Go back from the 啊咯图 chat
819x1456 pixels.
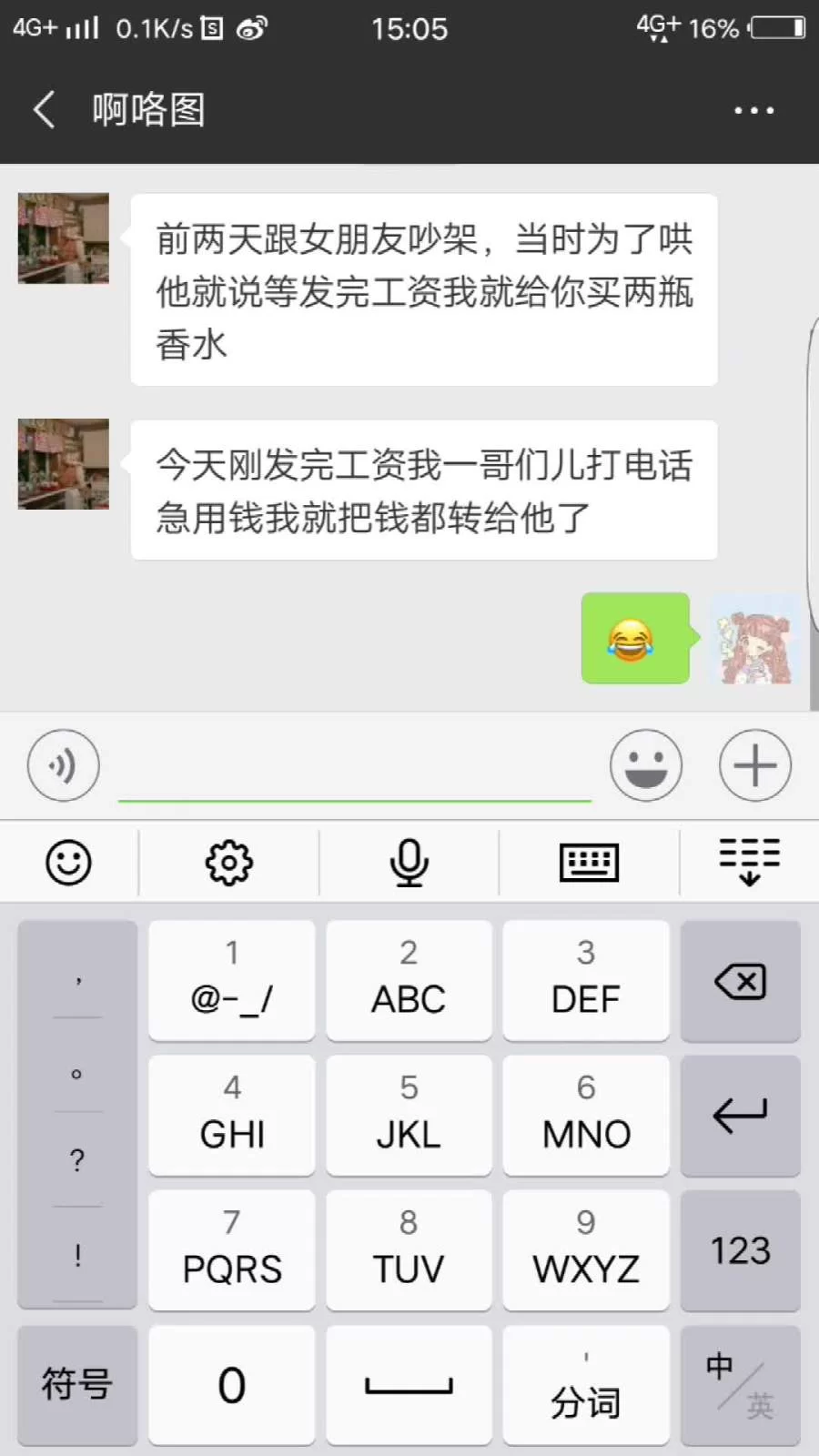(44, 110)
